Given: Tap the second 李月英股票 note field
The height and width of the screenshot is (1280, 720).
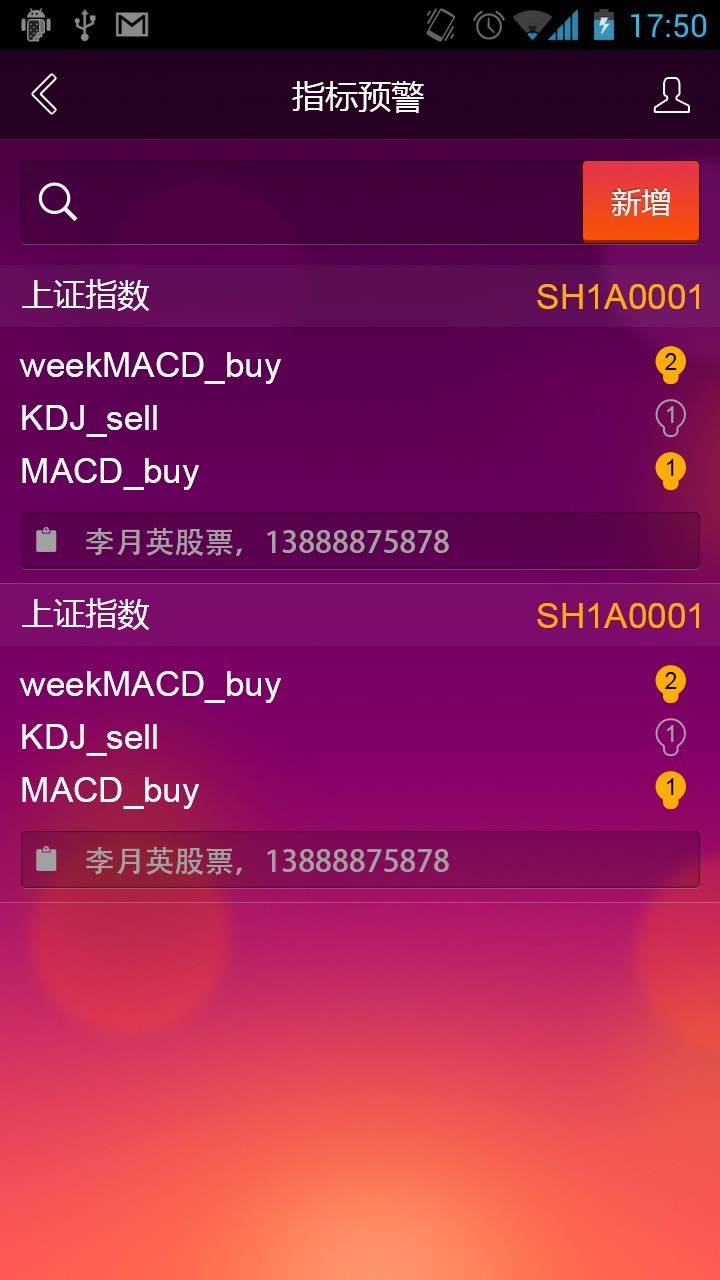Looking at the screenshot, I should click(x=360, y=860).
